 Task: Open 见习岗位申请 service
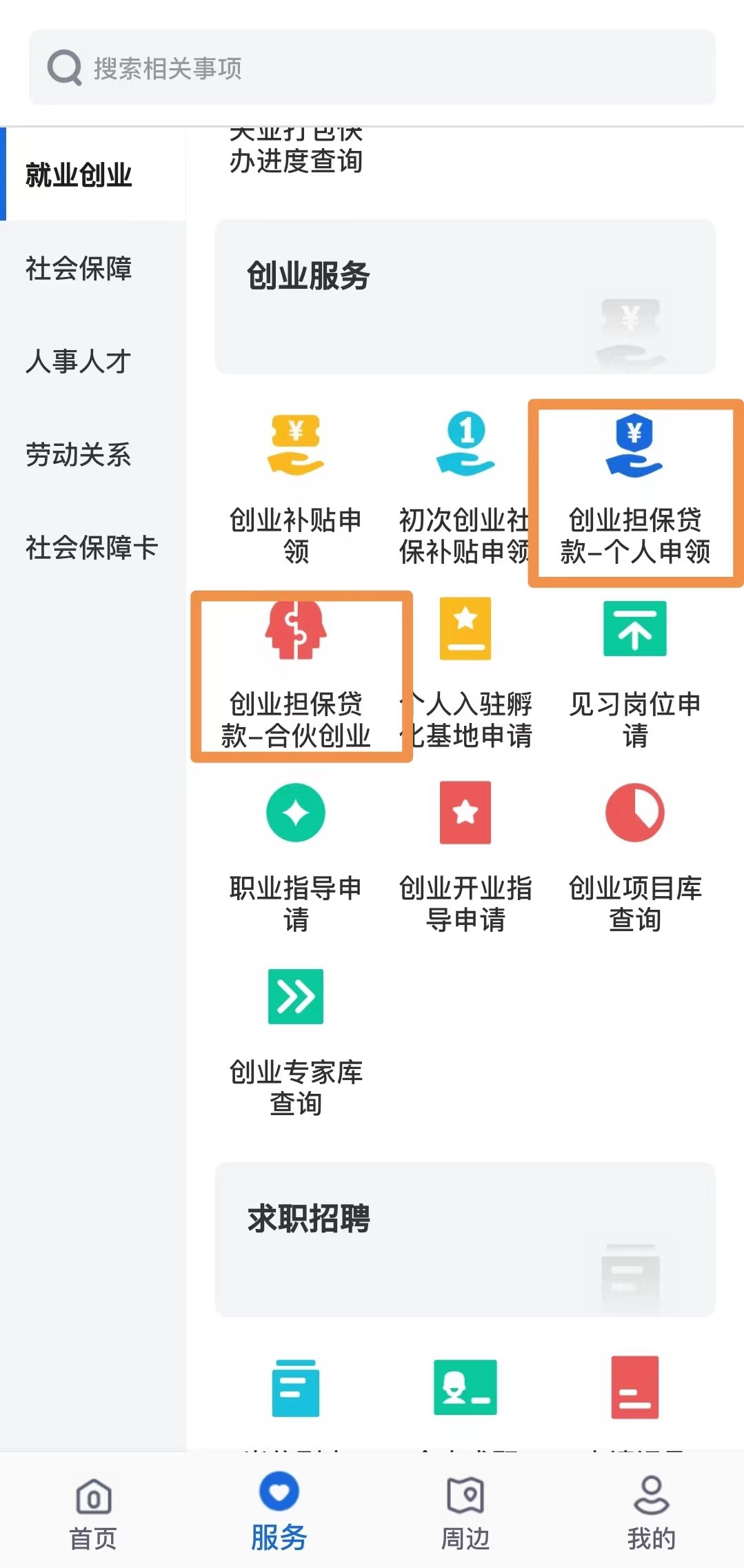coord(634,673)
